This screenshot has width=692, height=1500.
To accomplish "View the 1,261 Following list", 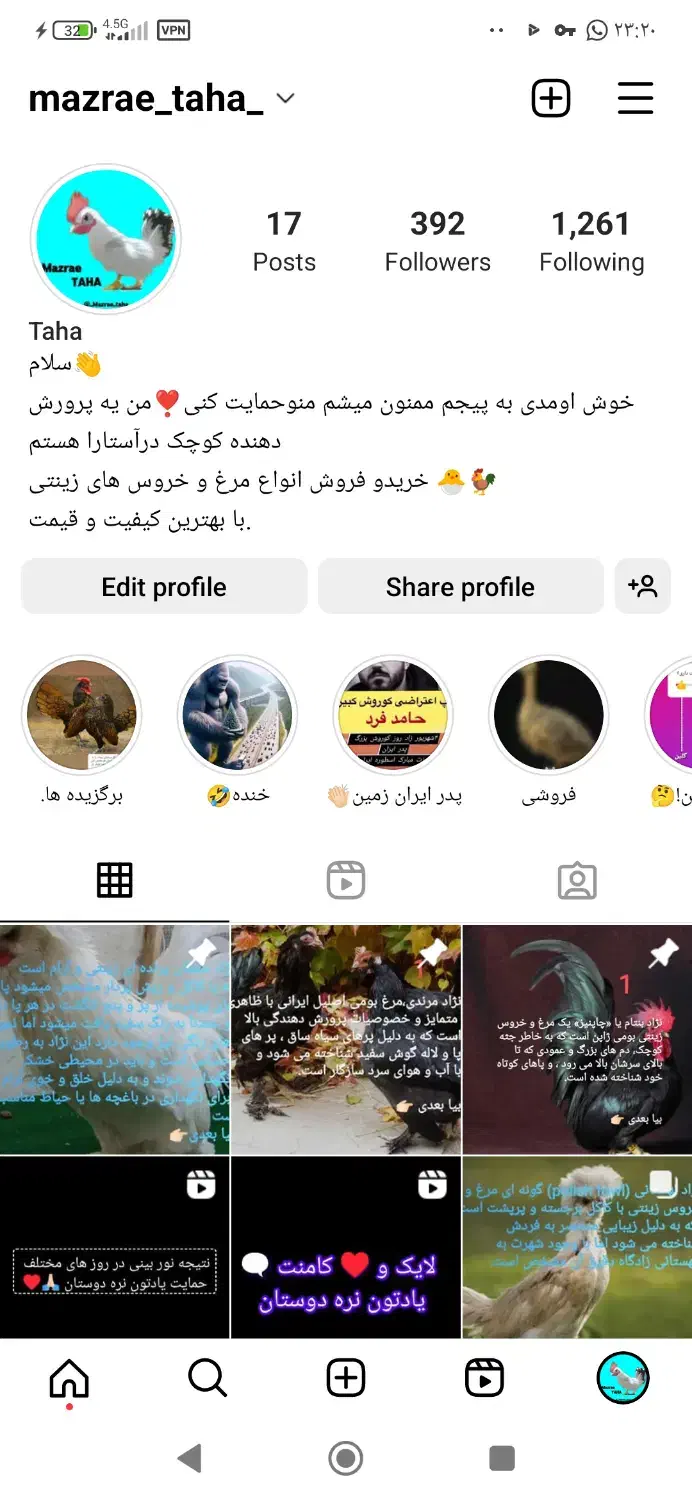I will coord(591,241).
